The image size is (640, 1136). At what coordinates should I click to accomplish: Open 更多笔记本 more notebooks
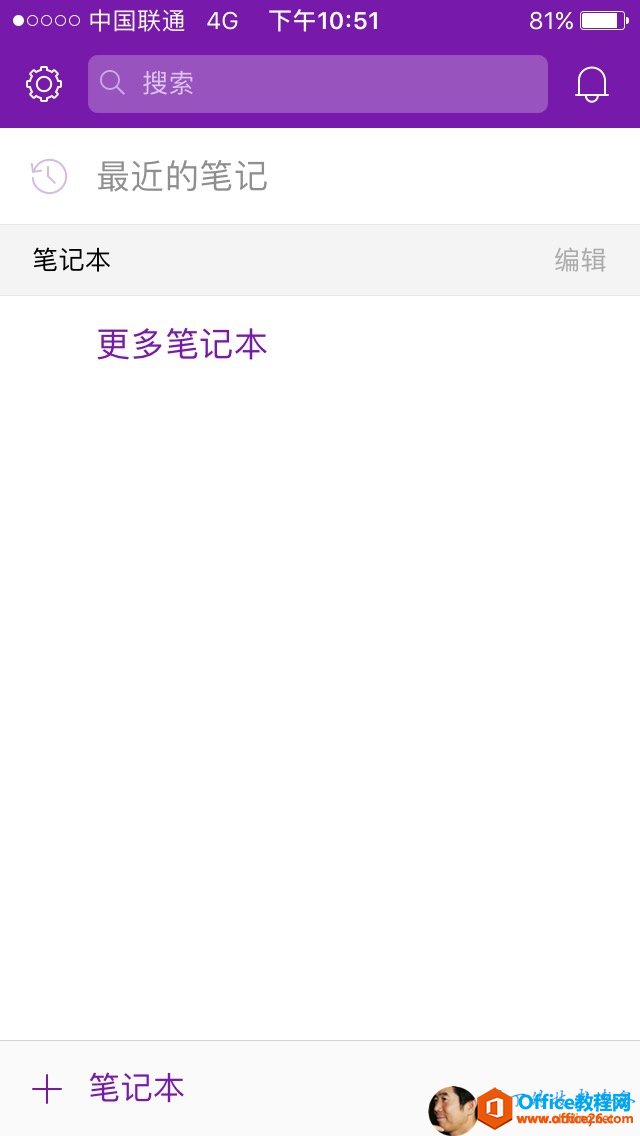(182, 345)
